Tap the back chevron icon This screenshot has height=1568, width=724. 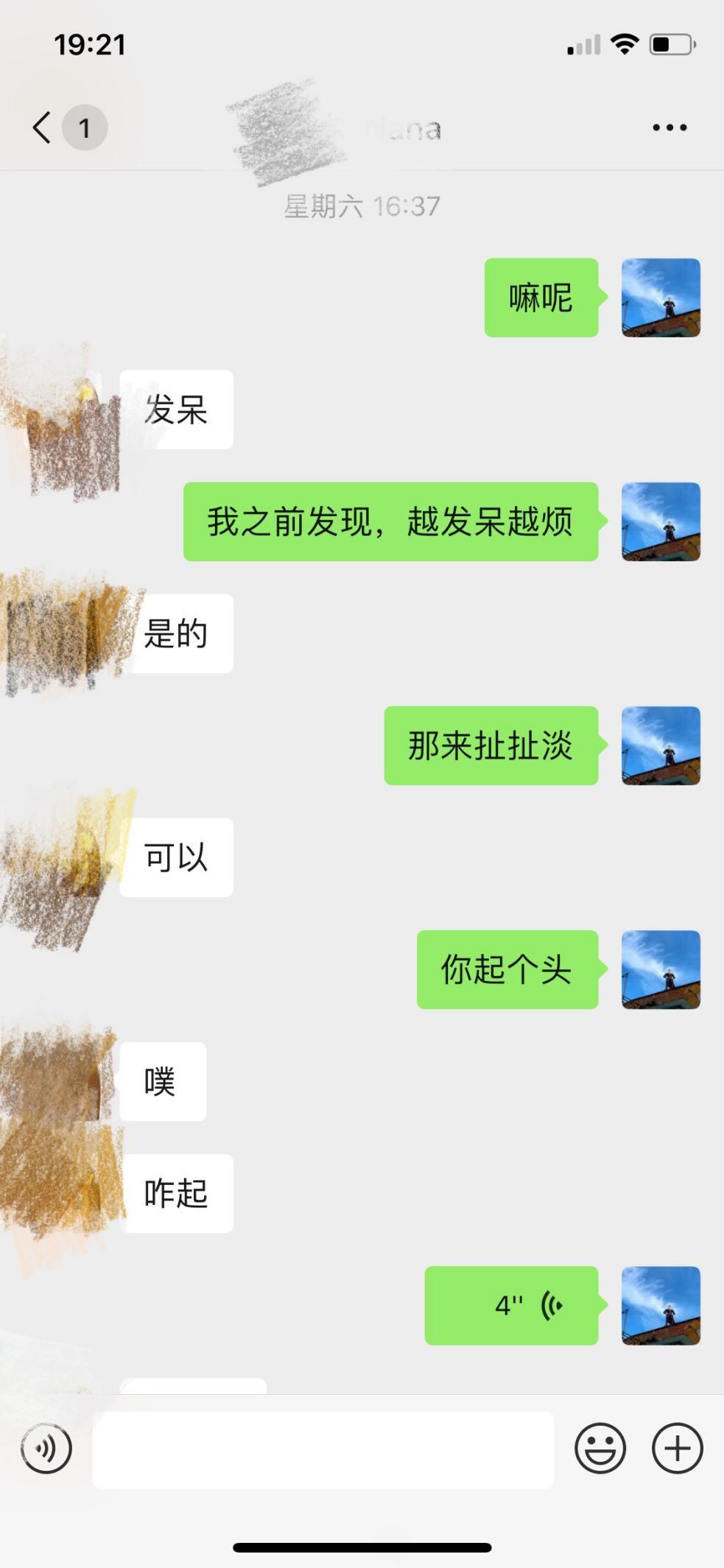pos(41,127)
